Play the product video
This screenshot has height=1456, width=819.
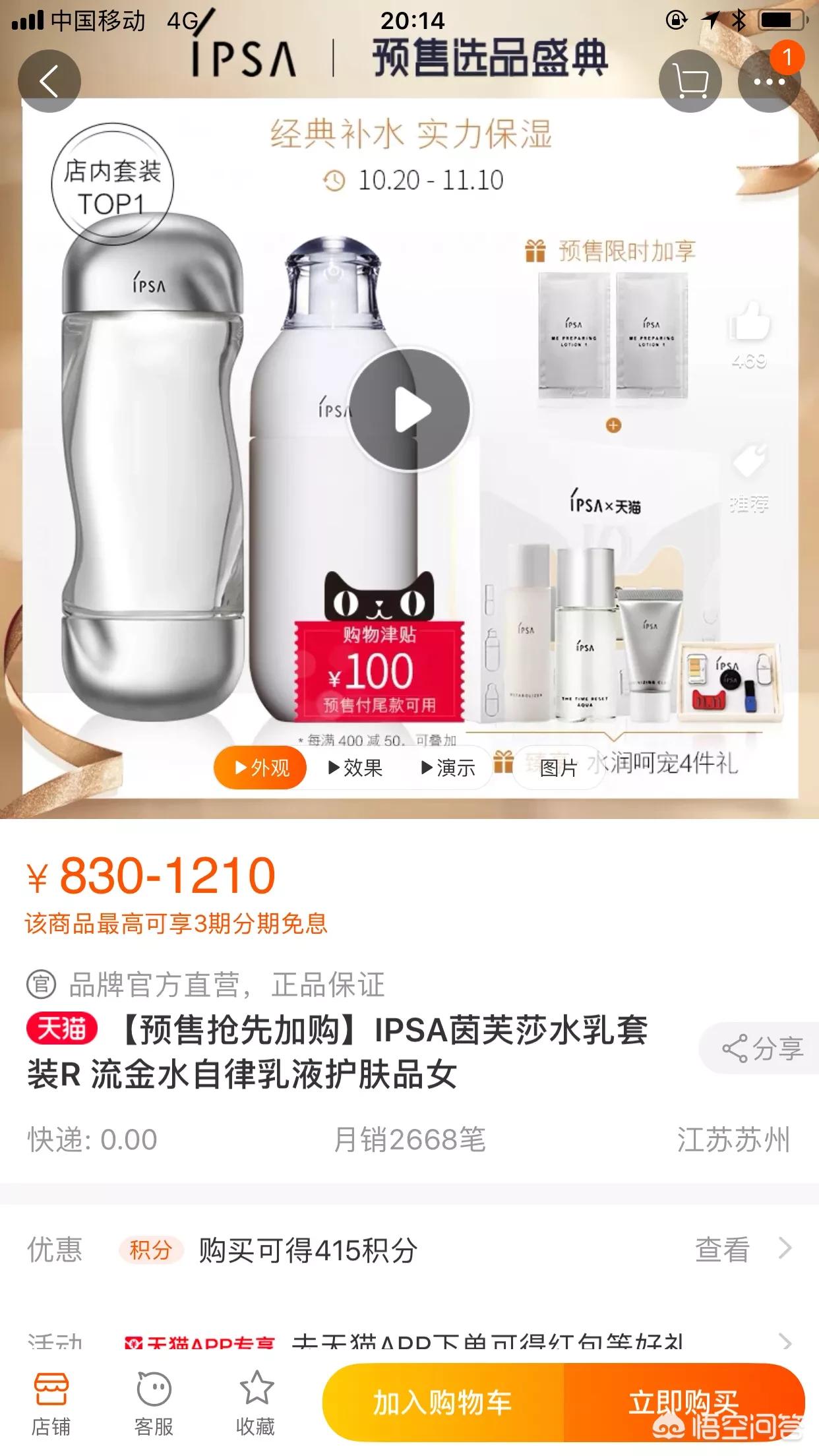click(409, 409)
